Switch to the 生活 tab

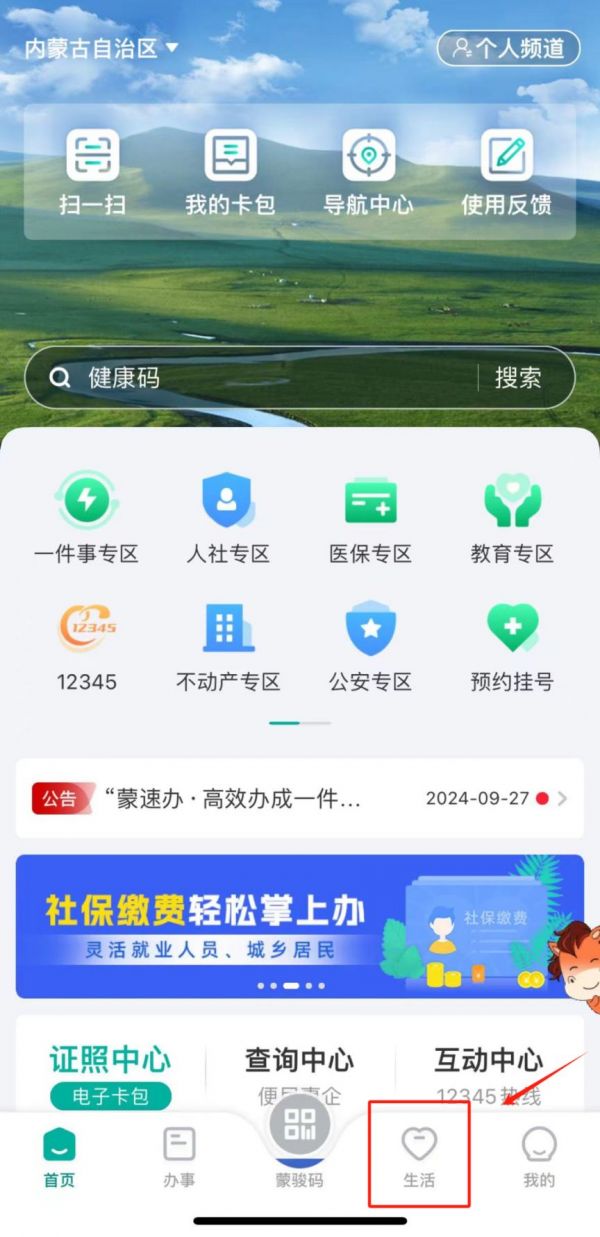point(419,1156)
